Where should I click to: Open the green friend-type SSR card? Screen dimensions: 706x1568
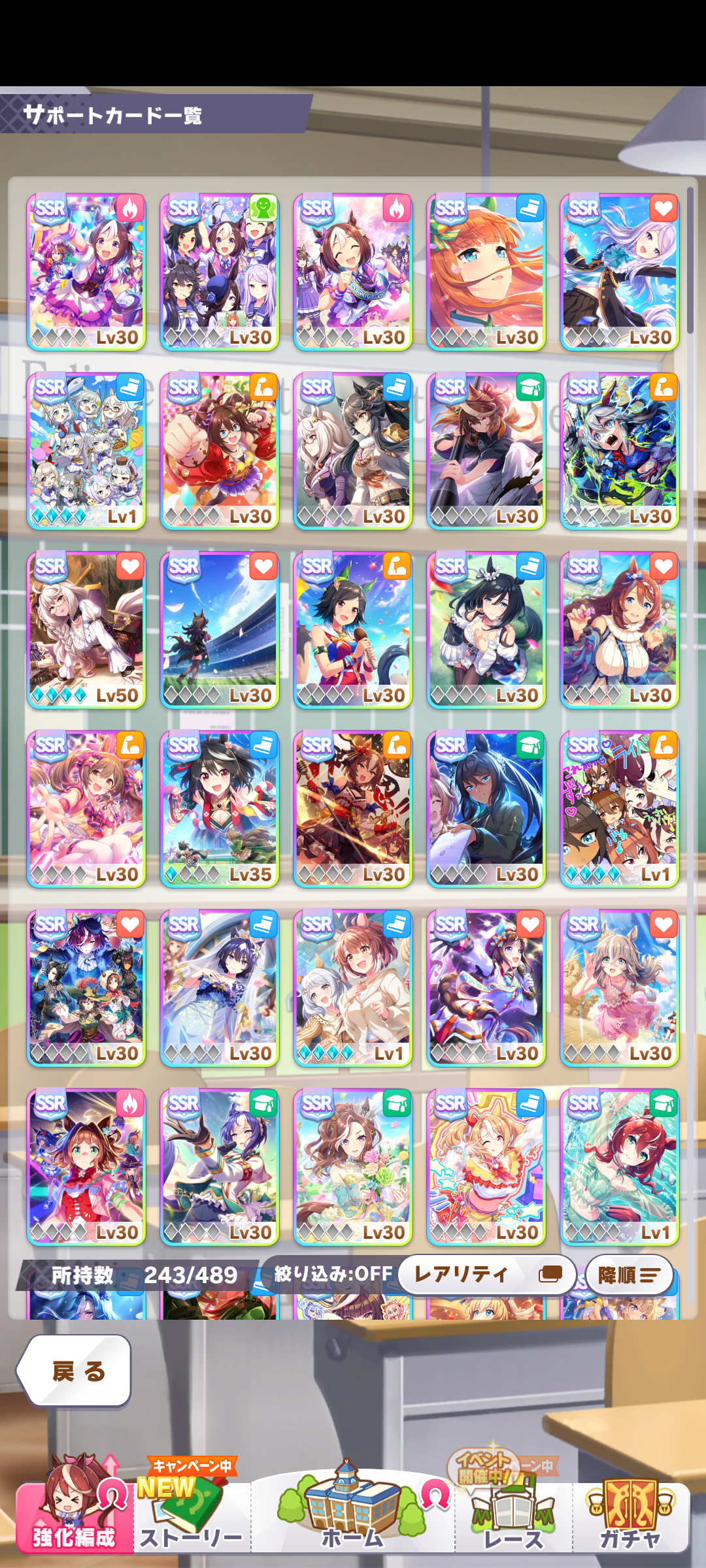pos(220,272)
